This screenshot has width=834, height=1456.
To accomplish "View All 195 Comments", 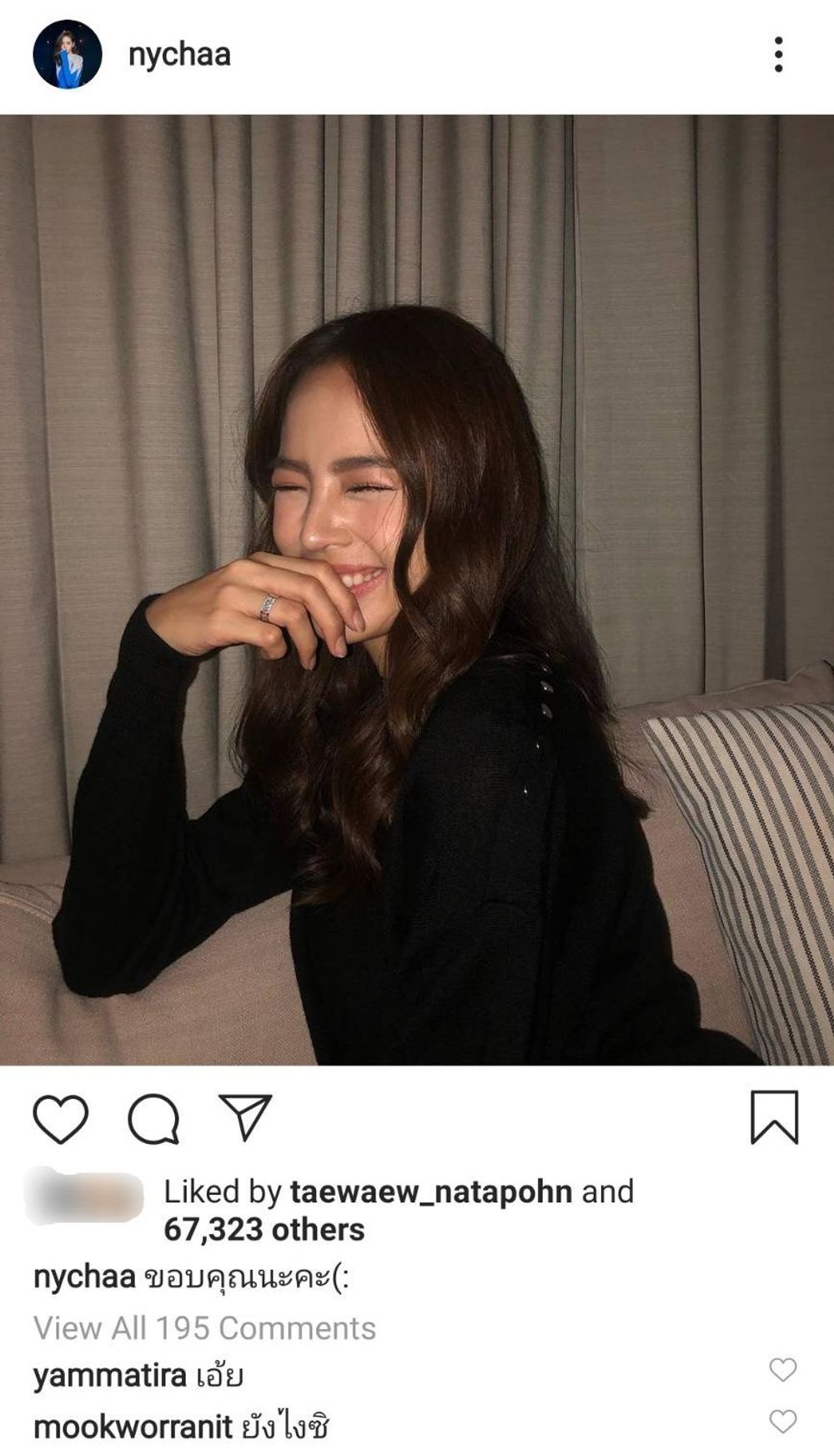I will coord(204,1328).
